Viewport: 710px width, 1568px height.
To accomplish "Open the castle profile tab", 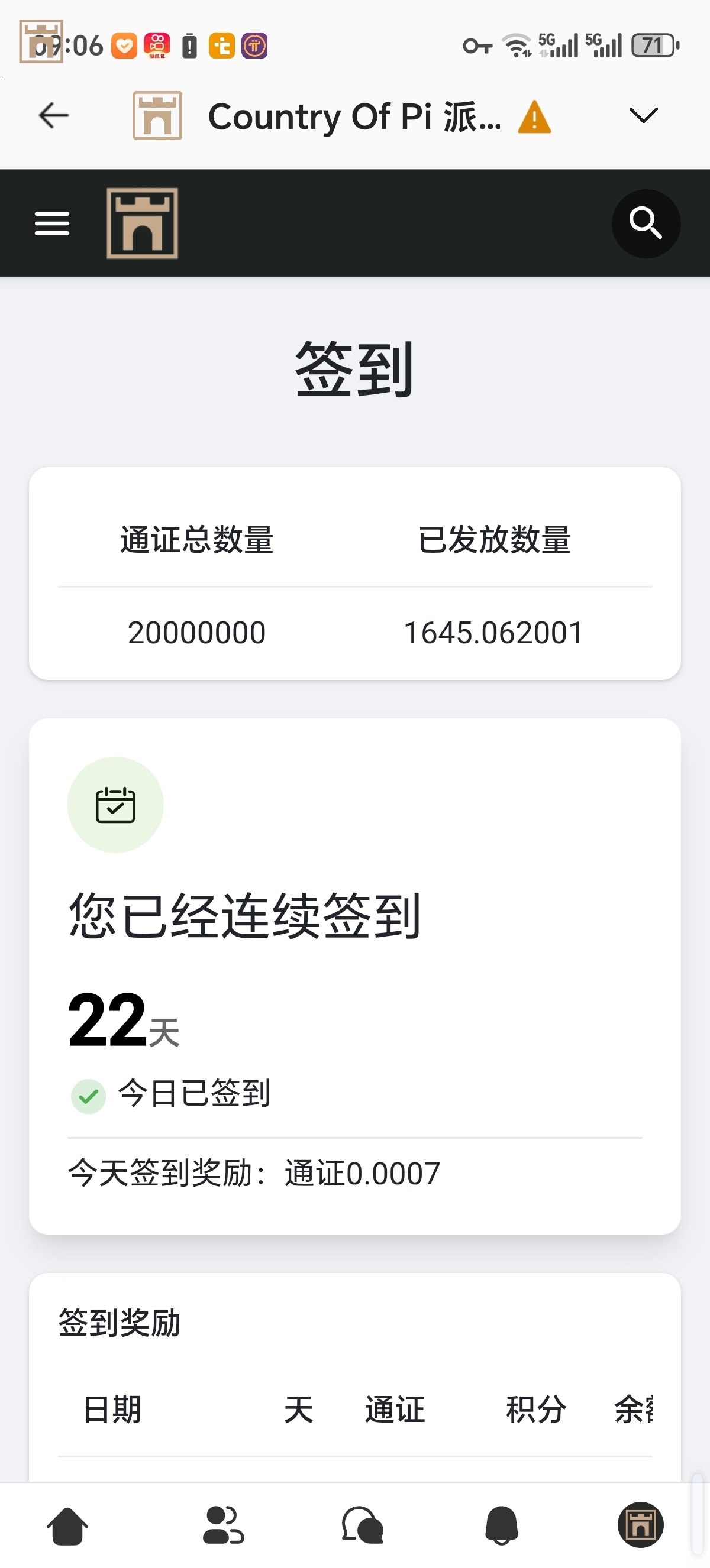I will [x=641, y=1525].
